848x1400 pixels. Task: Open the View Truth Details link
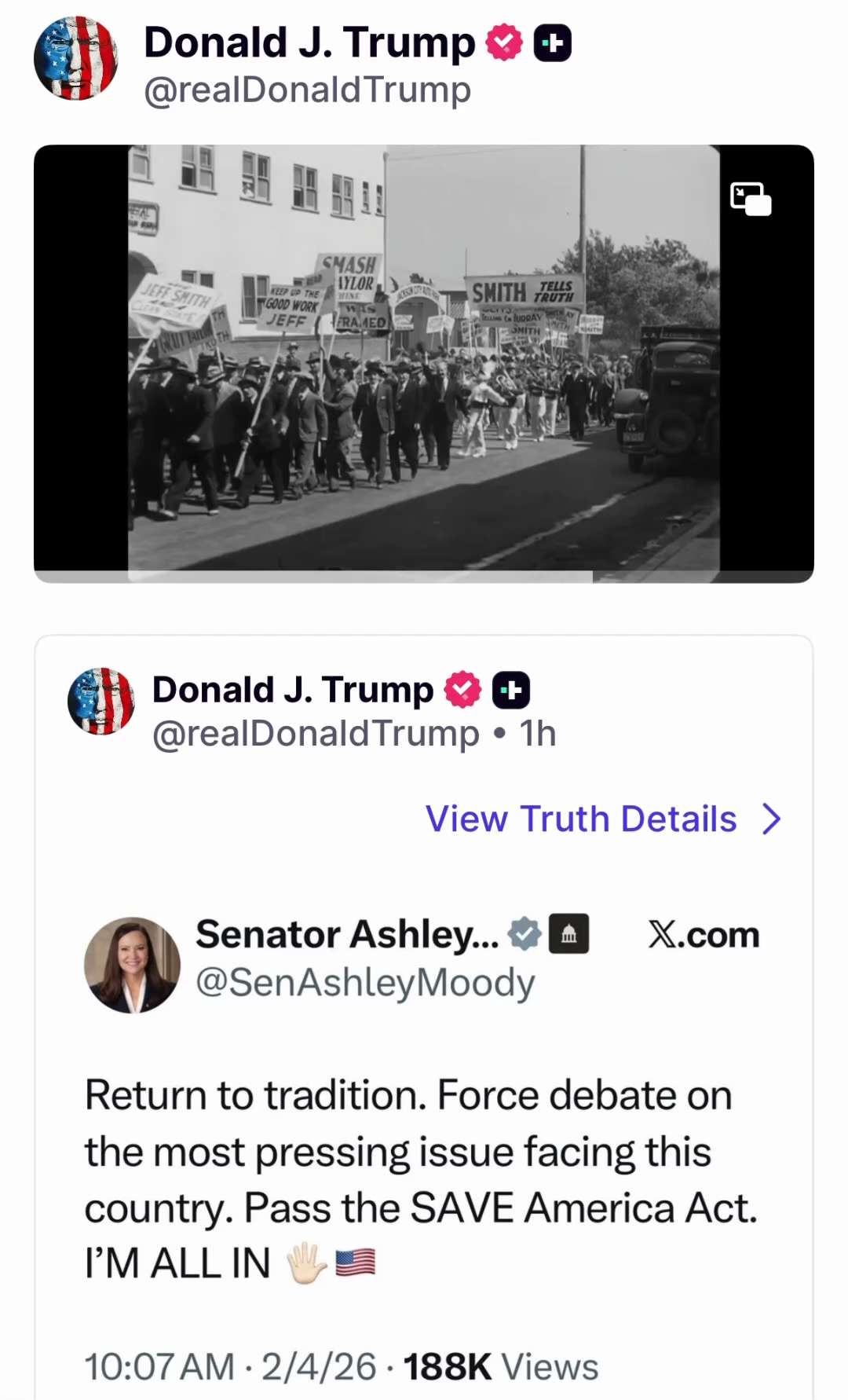(x=579, y=819)
